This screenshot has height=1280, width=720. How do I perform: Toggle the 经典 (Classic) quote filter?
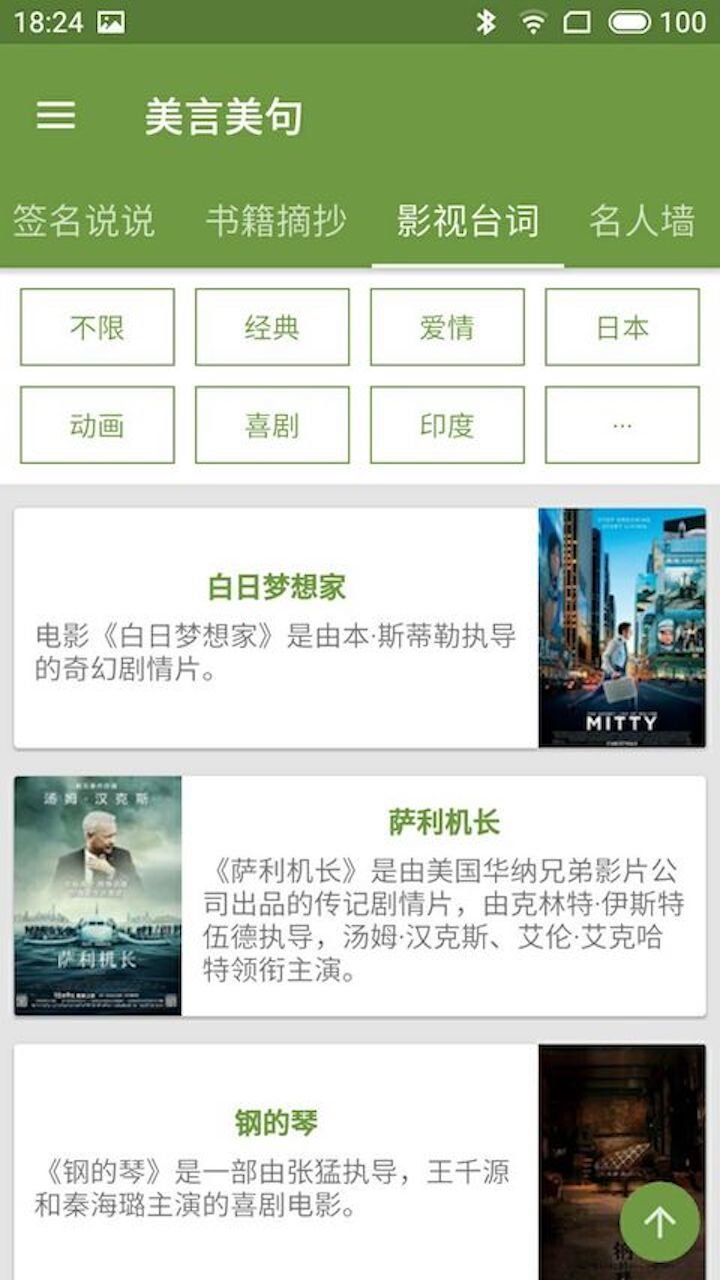point(274,326)
